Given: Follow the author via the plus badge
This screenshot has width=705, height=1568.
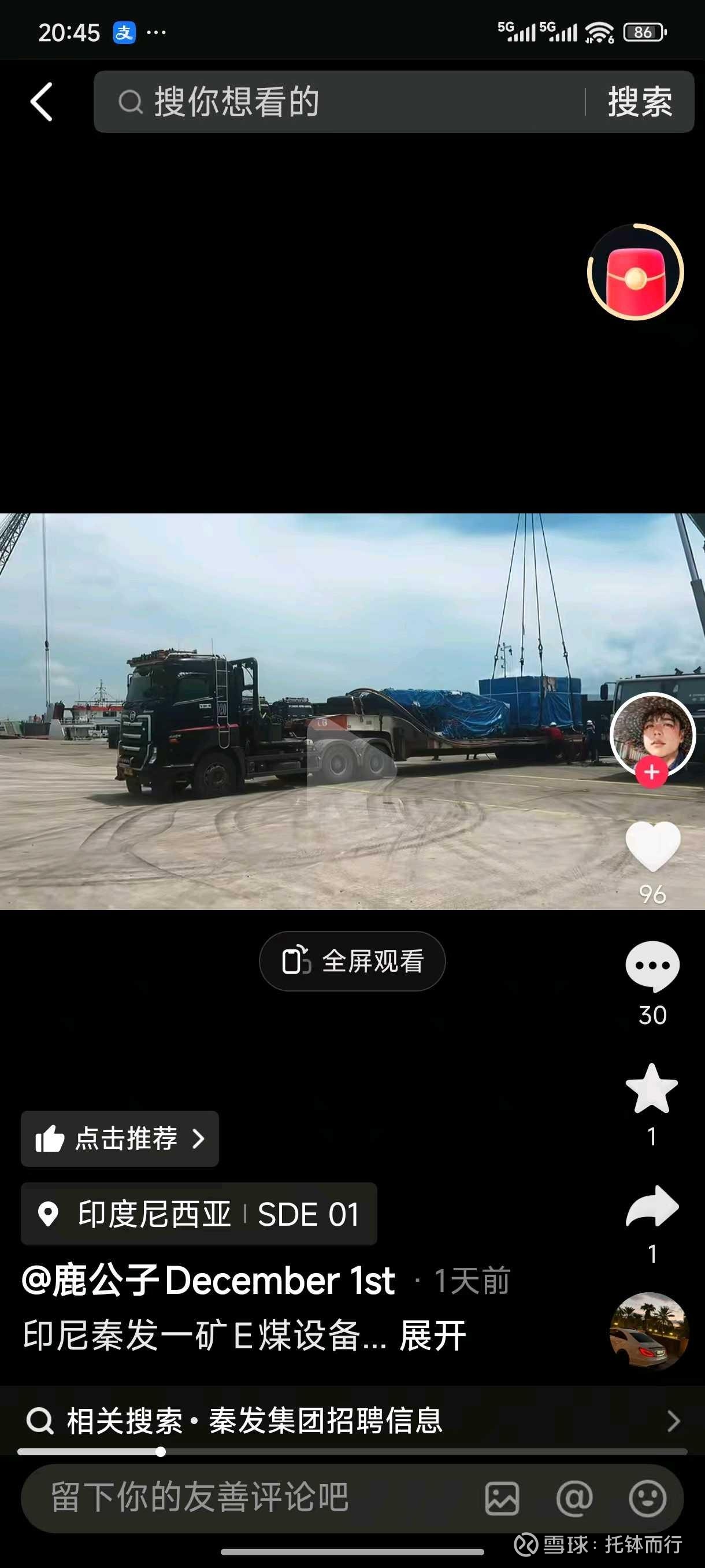Looking at the screenshot, I should (x=651, y=772).
